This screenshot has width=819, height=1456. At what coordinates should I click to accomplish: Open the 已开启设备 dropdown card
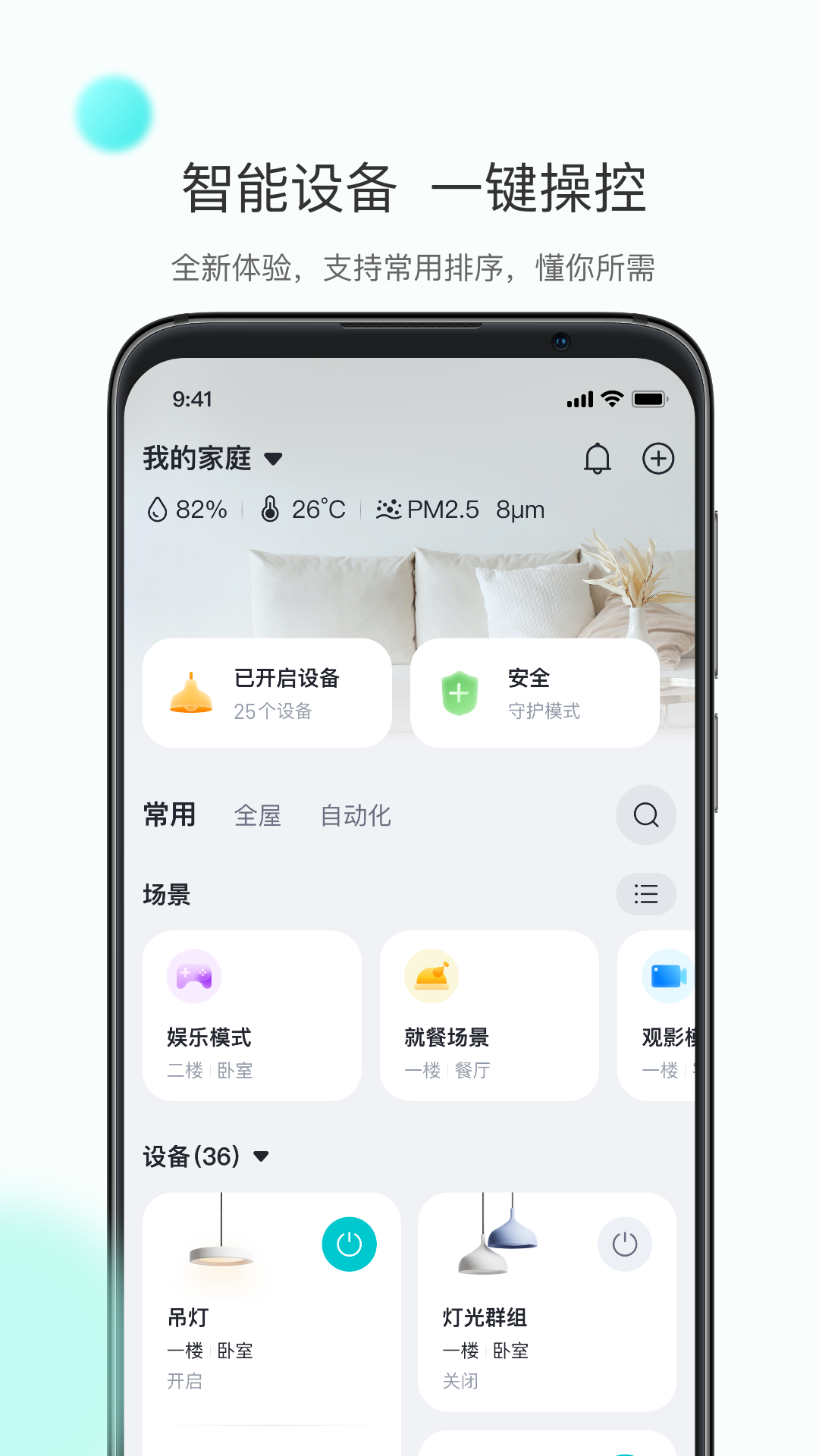click(267, 692)
